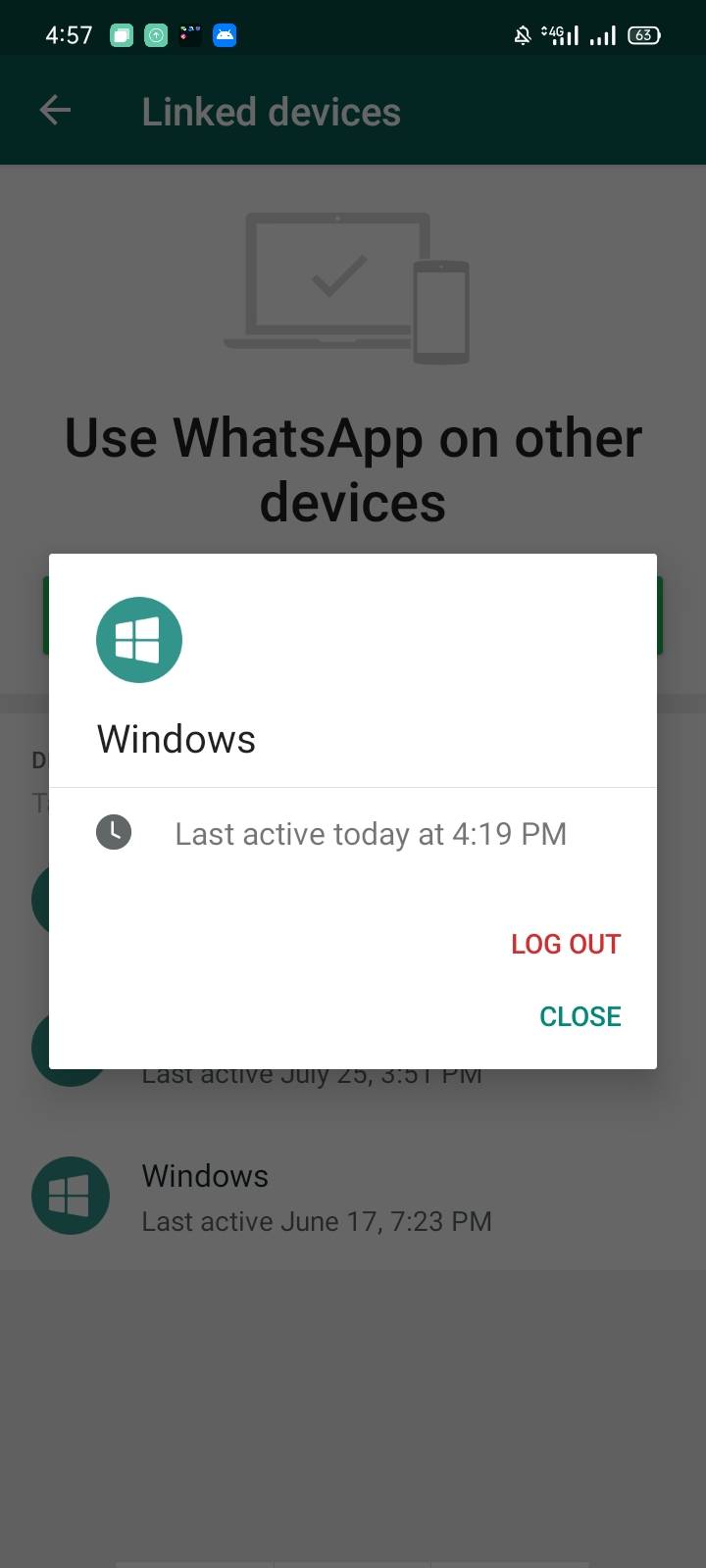This screenshot has height=1568, width=706.
Task: Log out of the Windows device
Action: pos(566,944)
